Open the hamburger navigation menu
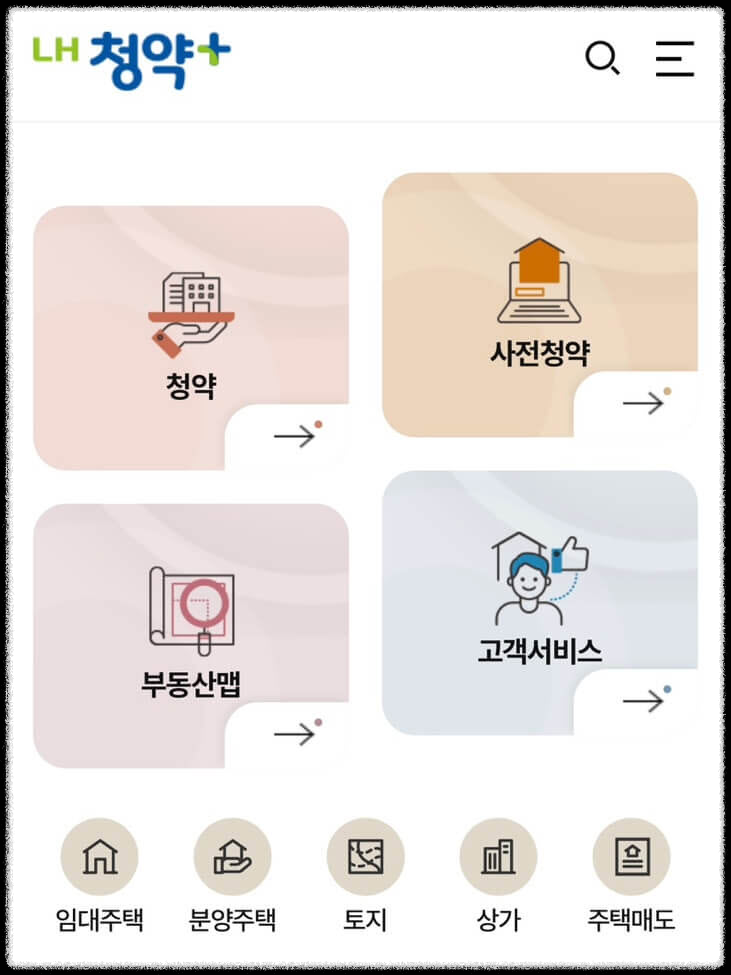Image resolution: width=731 pixels, height=975 pixels. point(675,59)
